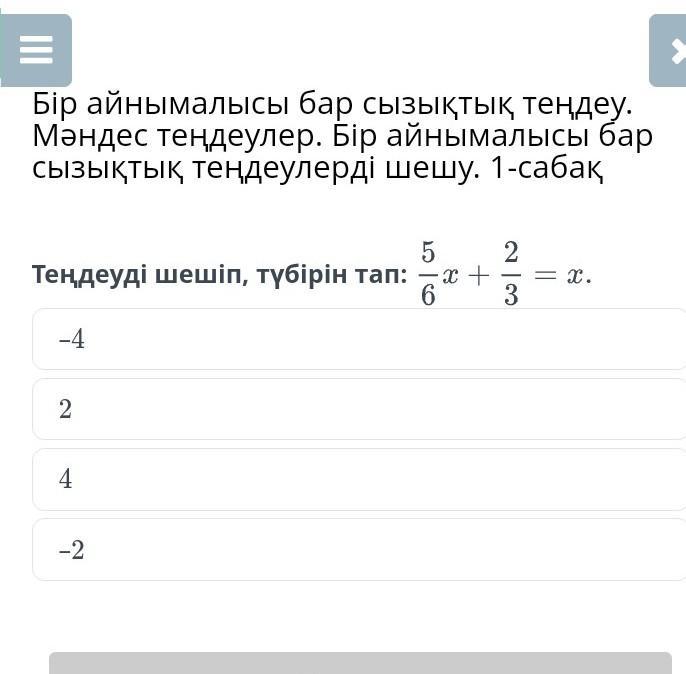Viewport: 686px width, 674px height.
Task: Open the hamburger menu
Action: point(36,50)
